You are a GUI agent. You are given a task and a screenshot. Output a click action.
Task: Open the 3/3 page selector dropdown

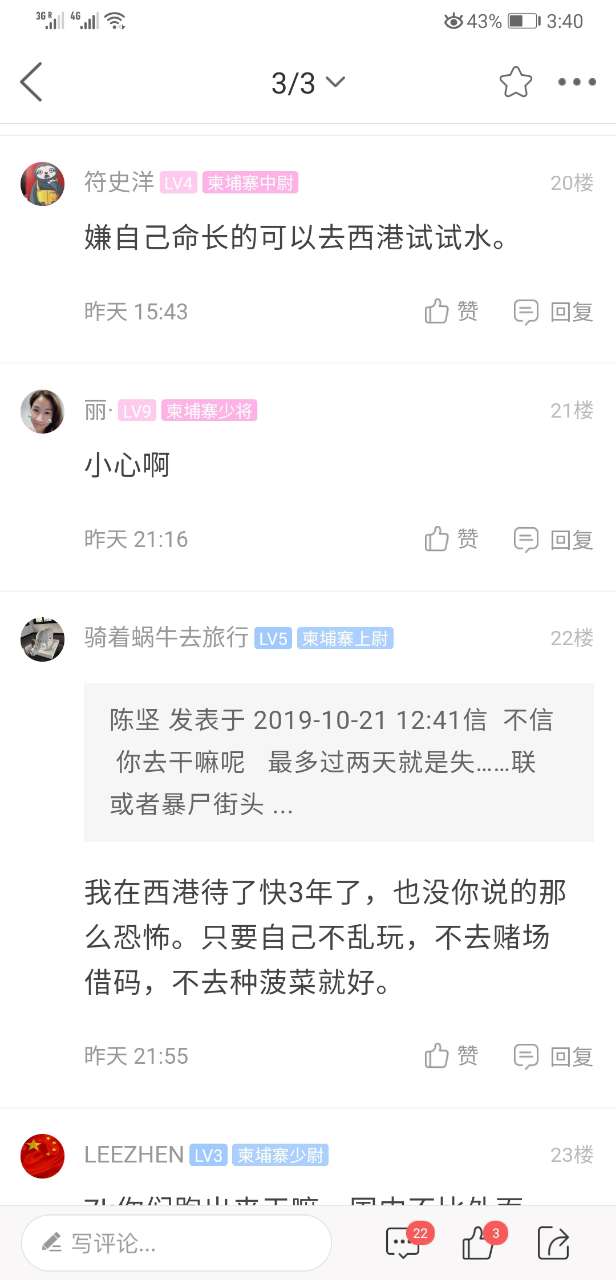(x=307, y=83)
